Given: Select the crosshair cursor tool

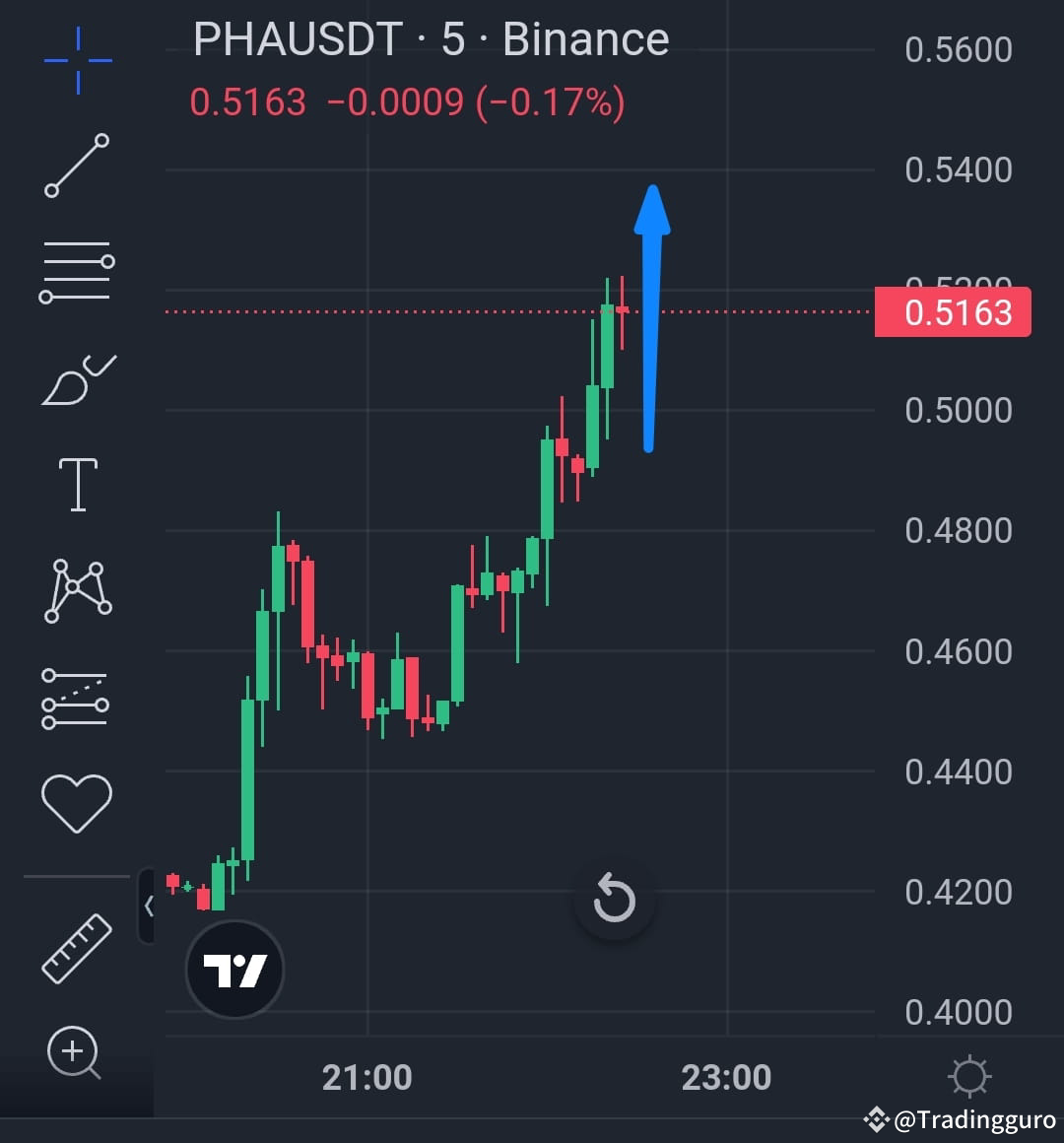Looking at the screenshot, I should 76,59.
